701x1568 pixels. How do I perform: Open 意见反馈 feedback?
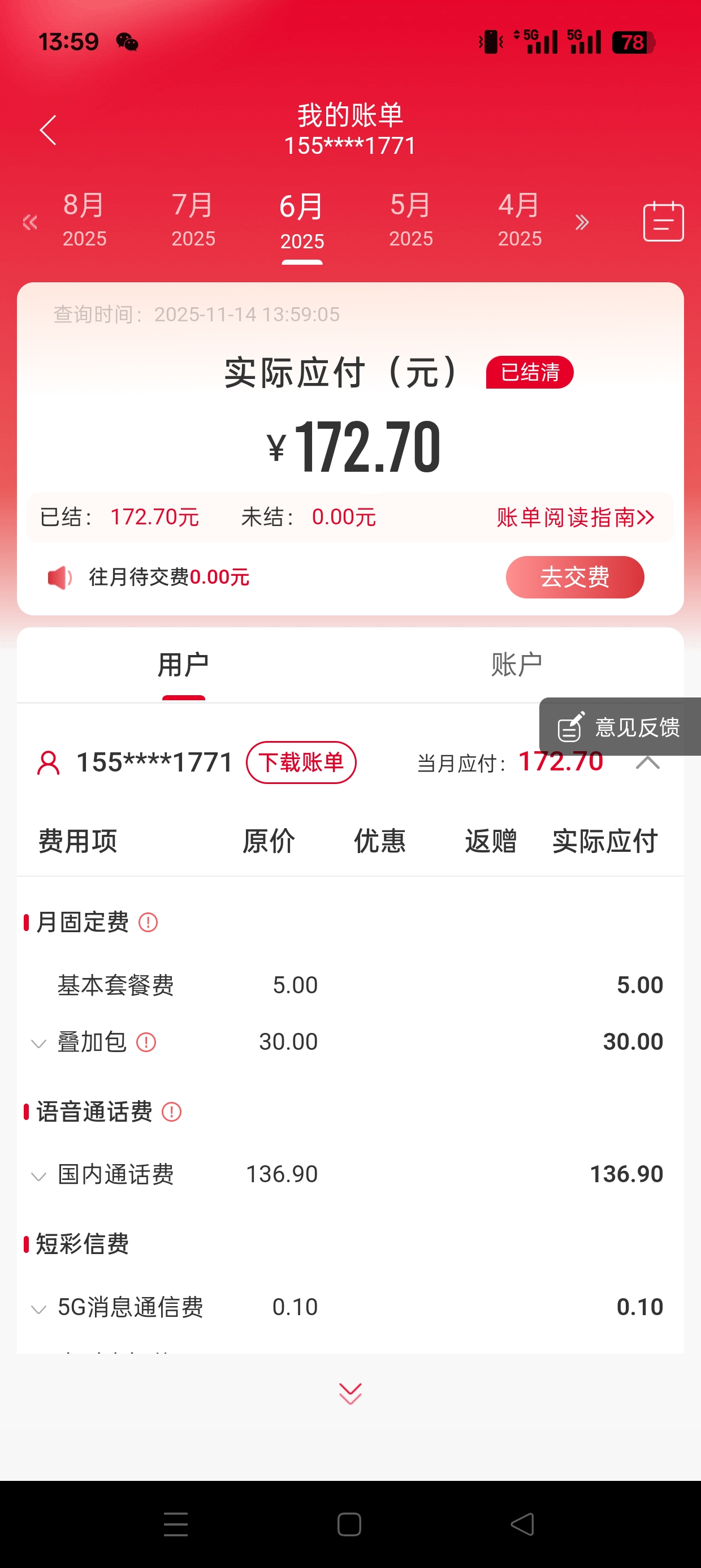(620, 727)
